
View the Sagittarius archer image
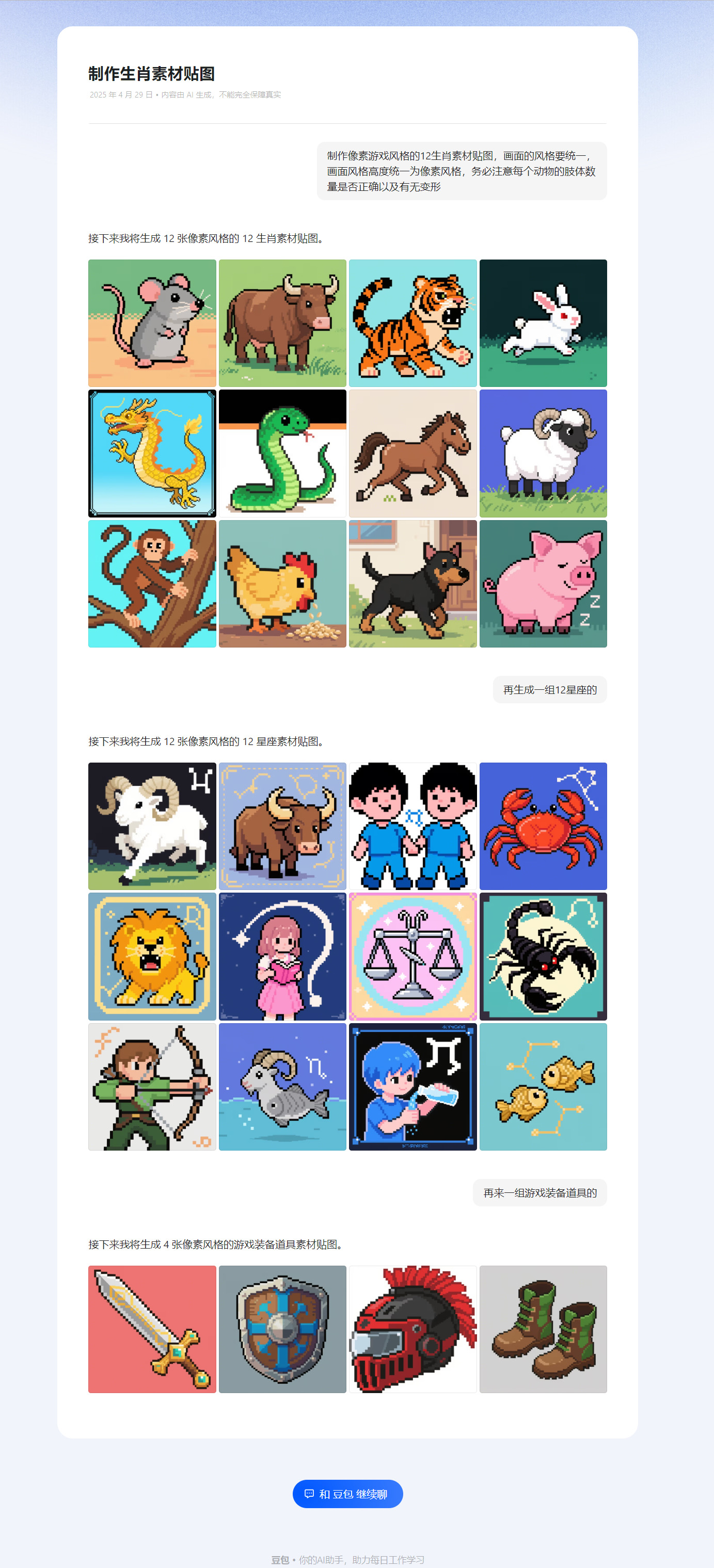click(x=152, y=1087)
